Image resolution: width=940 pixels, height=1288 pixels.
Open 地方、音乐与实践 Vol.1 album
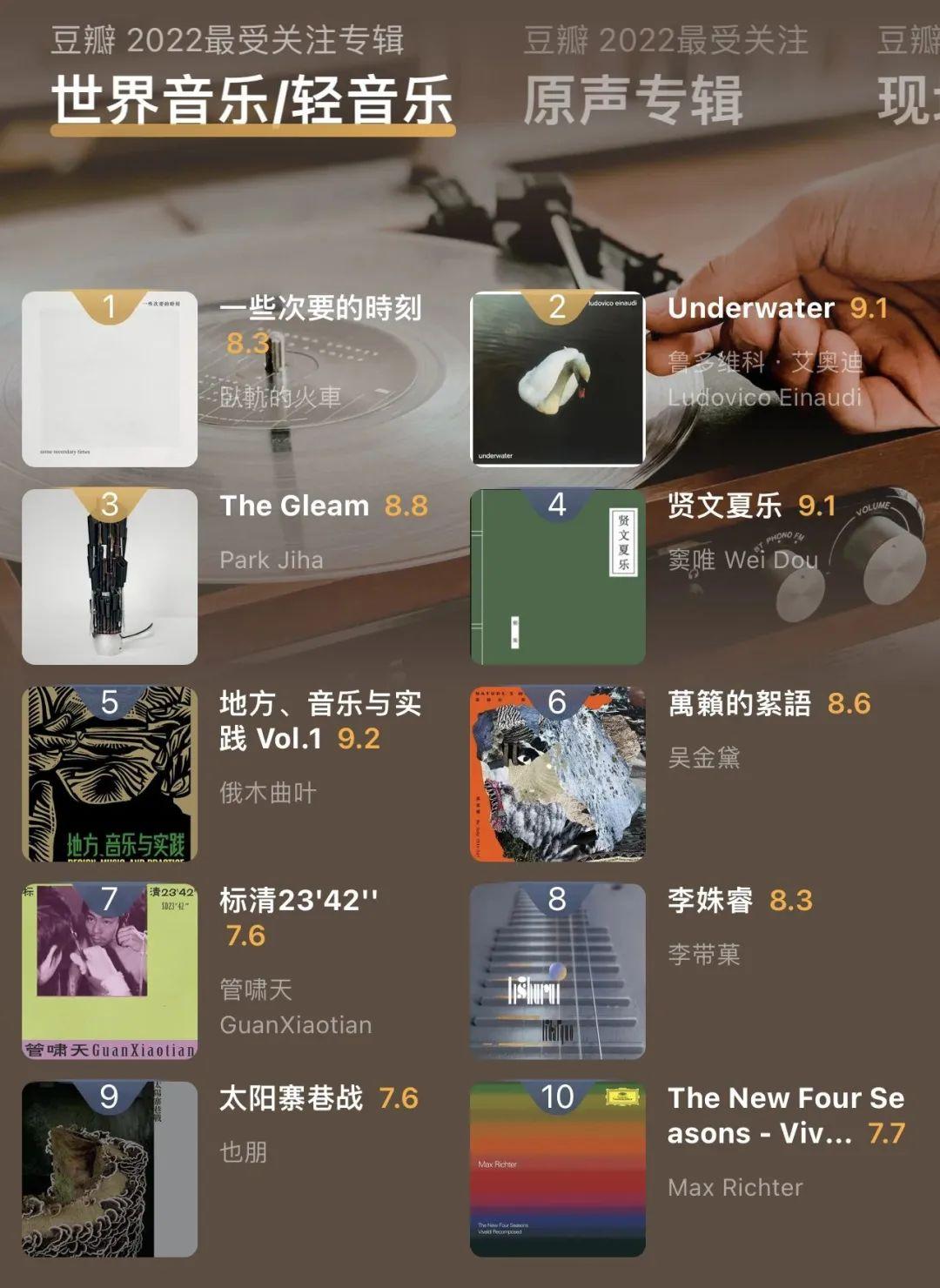(110, 775)
